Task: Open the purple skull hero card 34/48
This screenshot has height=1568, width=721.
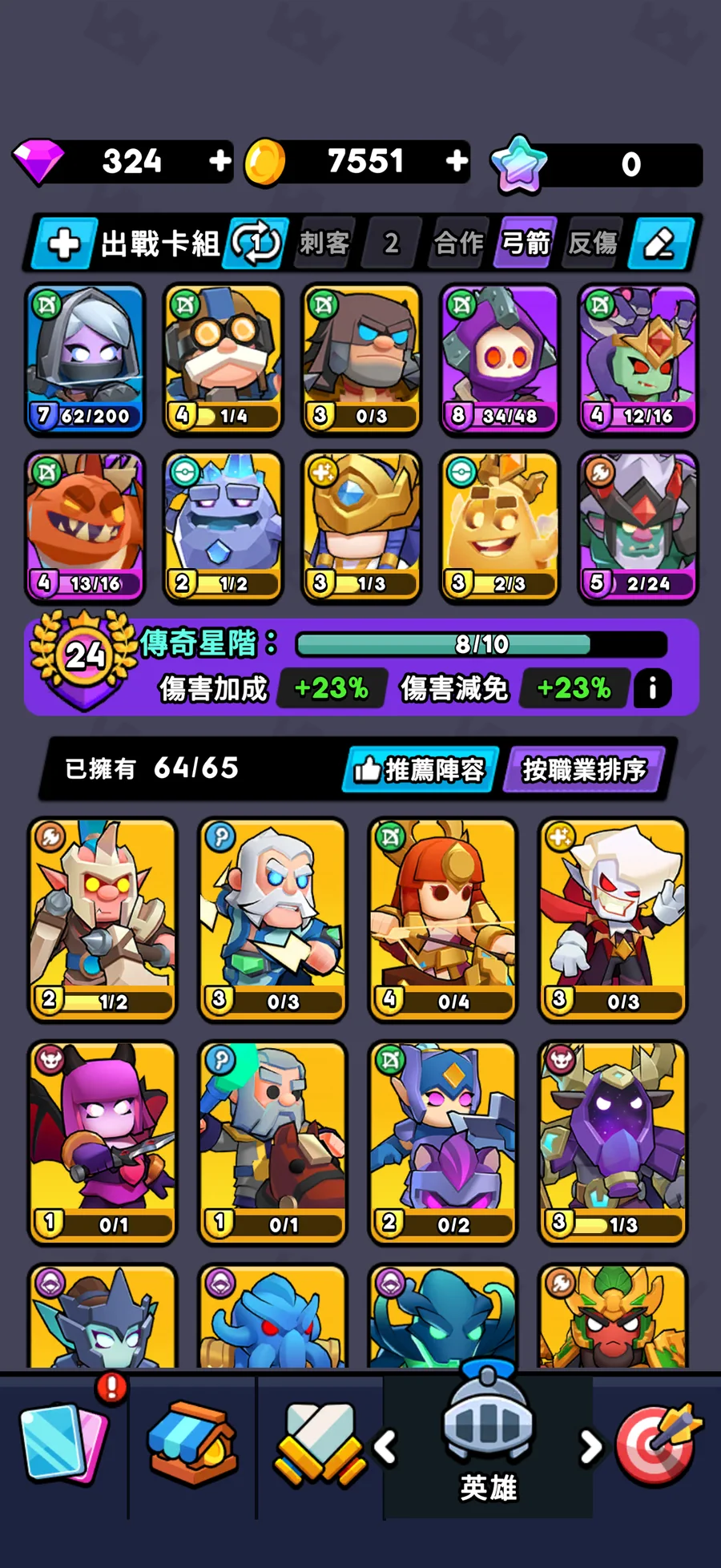Action: 499,359
